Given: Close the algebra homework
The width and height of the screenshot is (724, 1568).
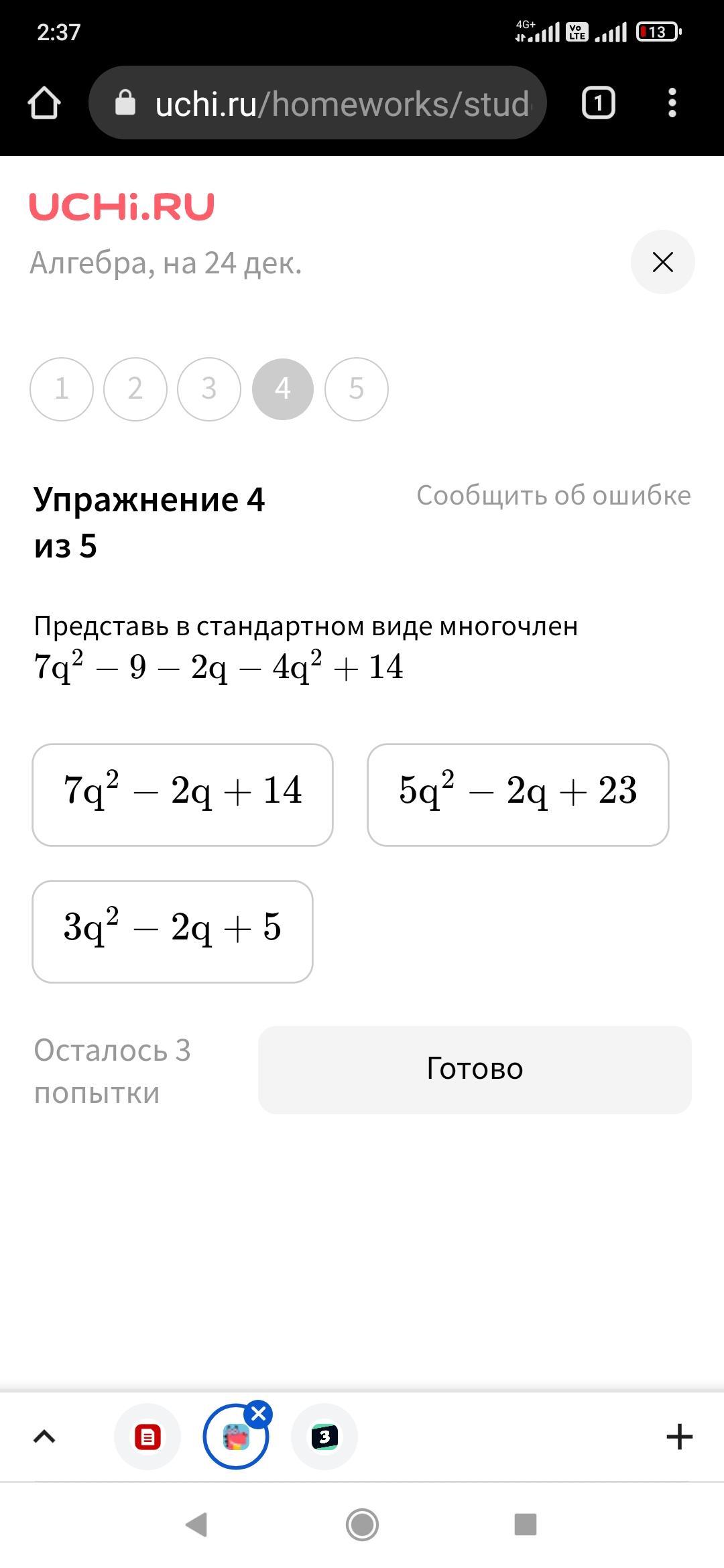Looking at the screenshot, I should pos(662,262).
